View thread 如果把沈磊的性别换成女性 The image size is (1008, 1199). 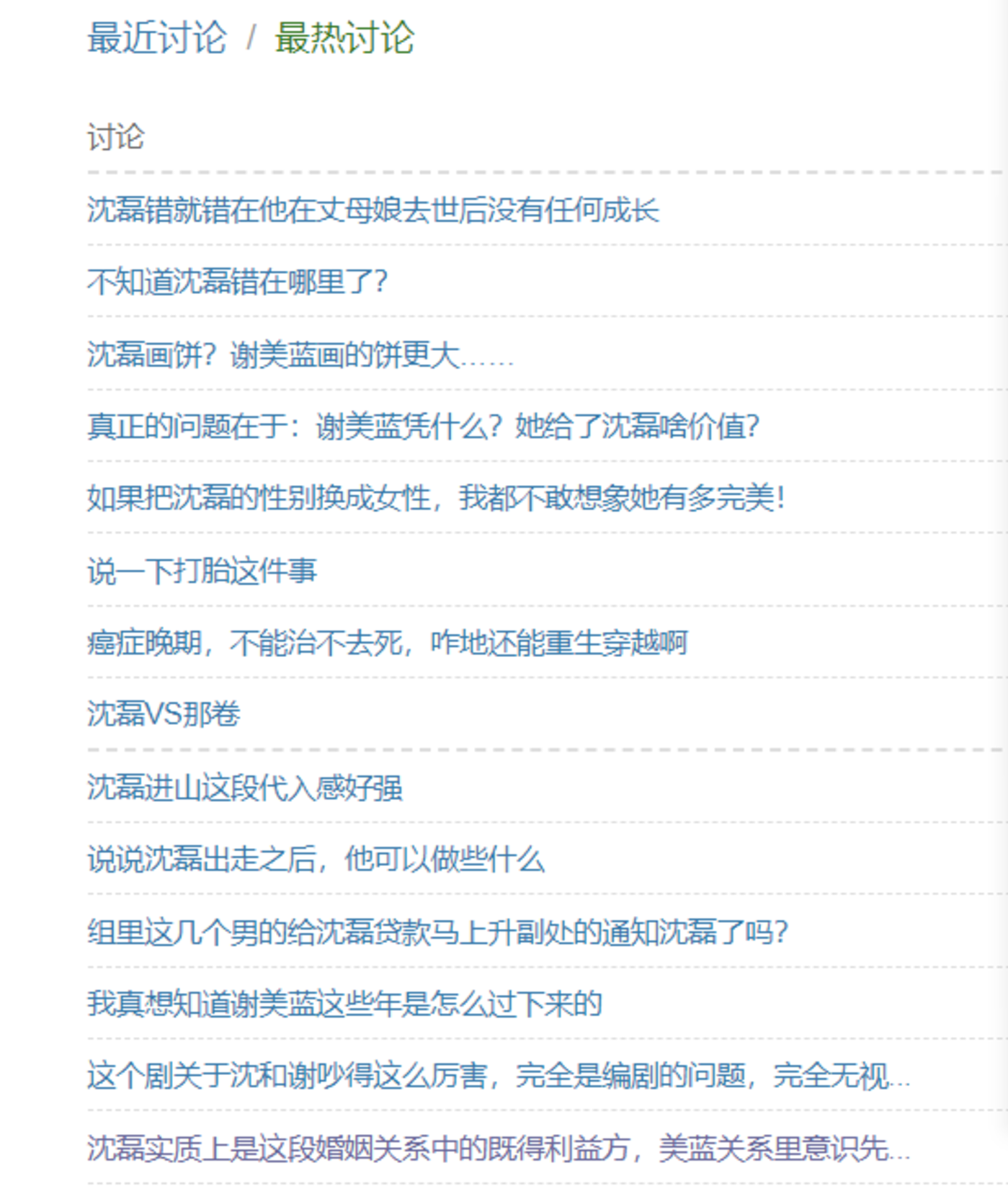click(435, 498)
